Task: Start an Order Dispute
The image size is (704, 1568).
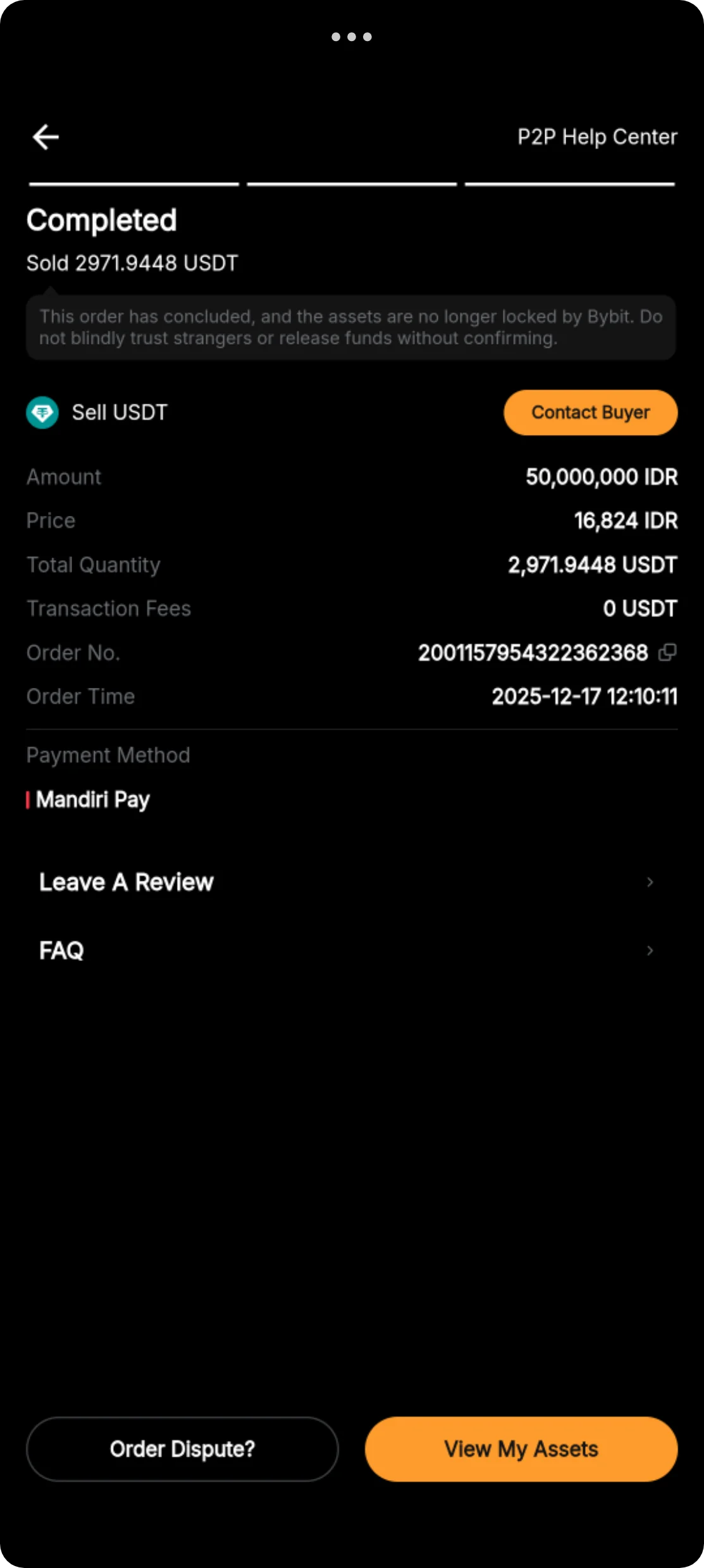Action: click(x=182, y=1449)
